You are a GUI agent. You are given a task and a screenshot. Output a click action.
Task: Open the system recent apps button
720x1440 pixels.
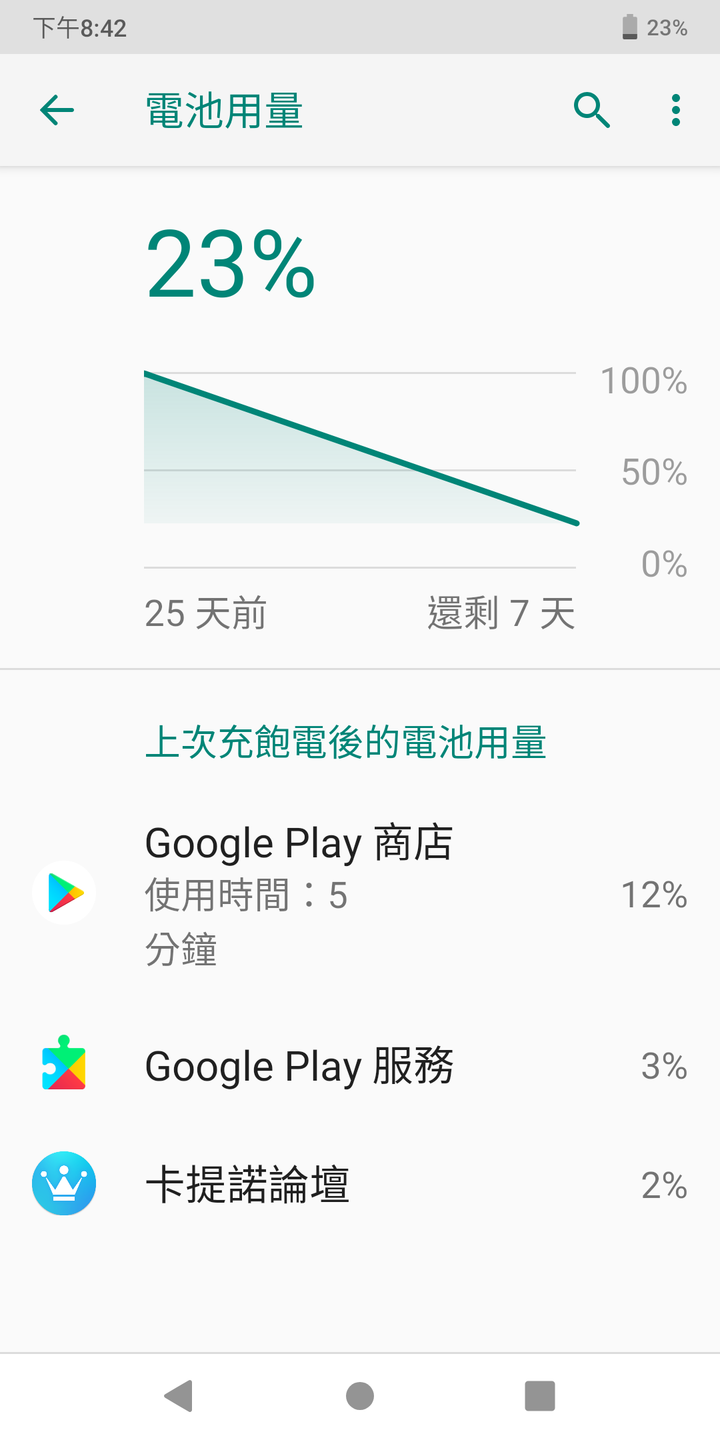click(x=540, y=1396)
